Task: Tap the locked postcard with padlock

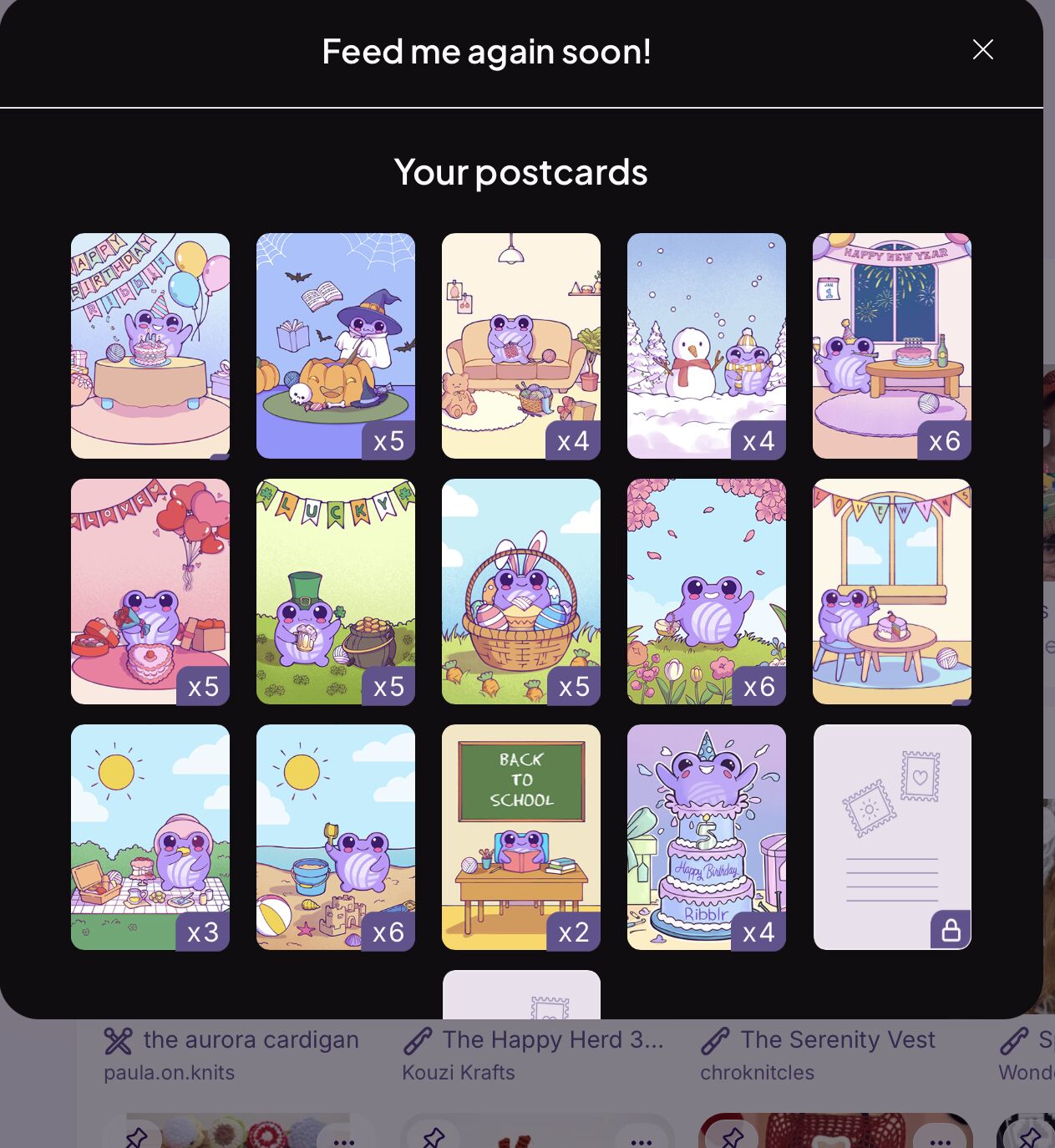Action: (891, 836)
